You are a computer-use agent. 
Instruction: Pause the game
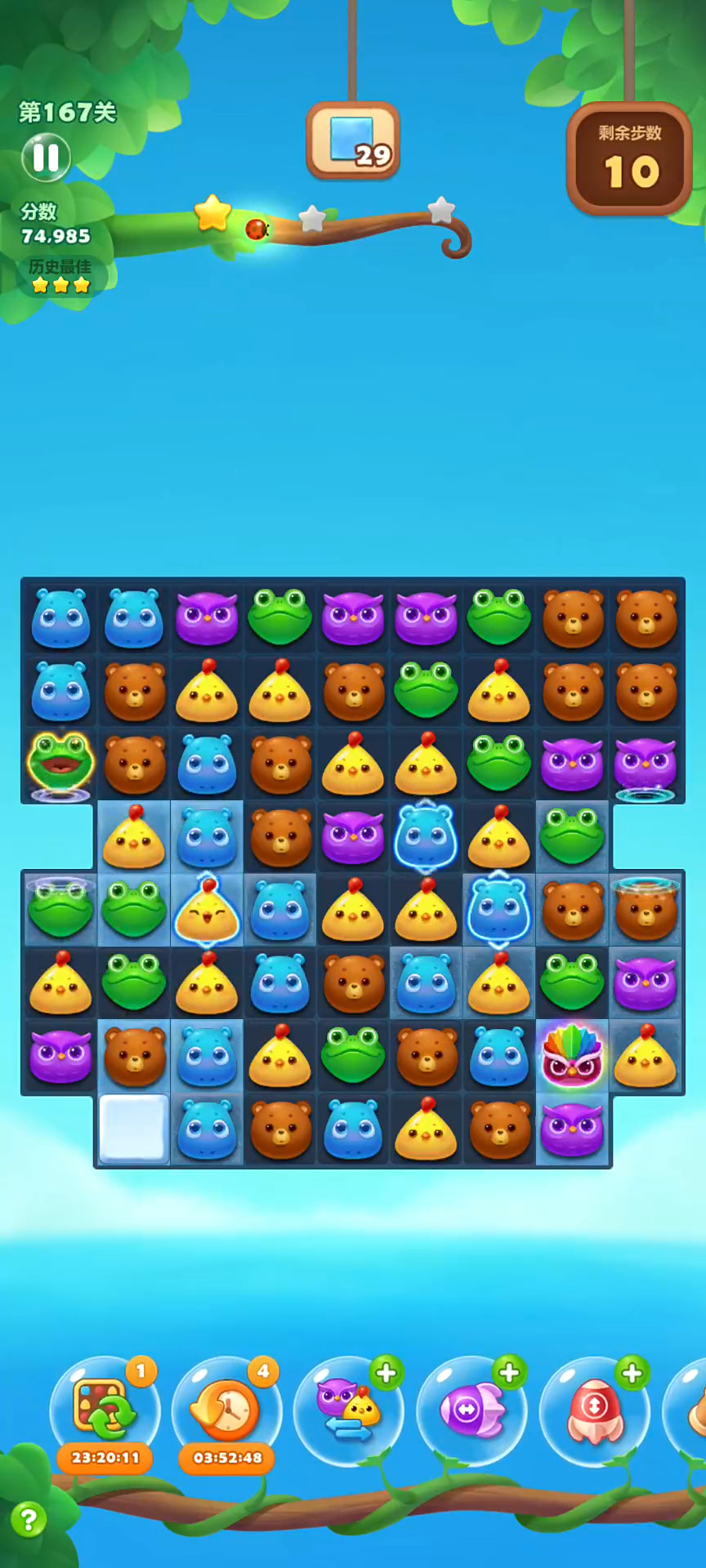pyautogui.click(x=46, y=157)
